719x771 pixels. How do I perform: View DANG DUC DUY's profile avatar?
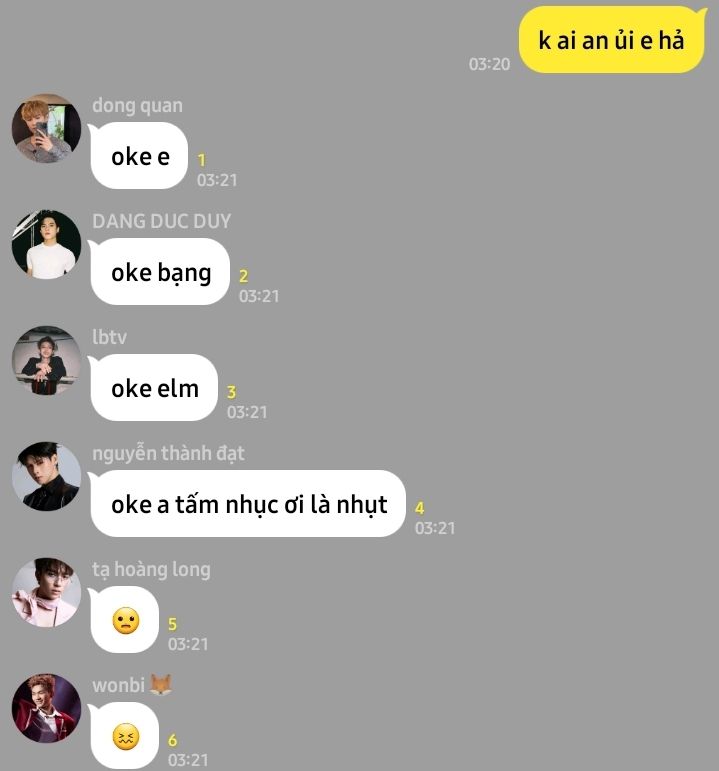click(x=46, y=245)
